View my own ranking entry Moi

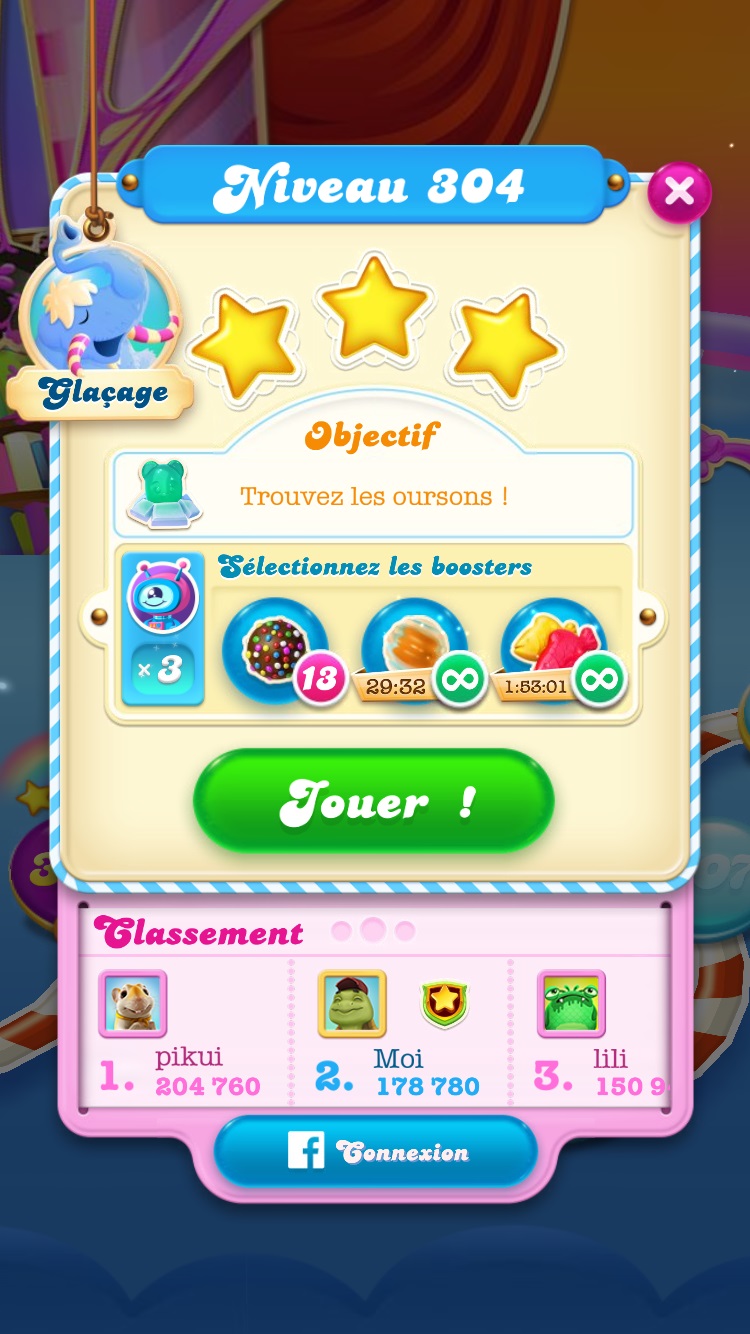tap(396, 1037)
